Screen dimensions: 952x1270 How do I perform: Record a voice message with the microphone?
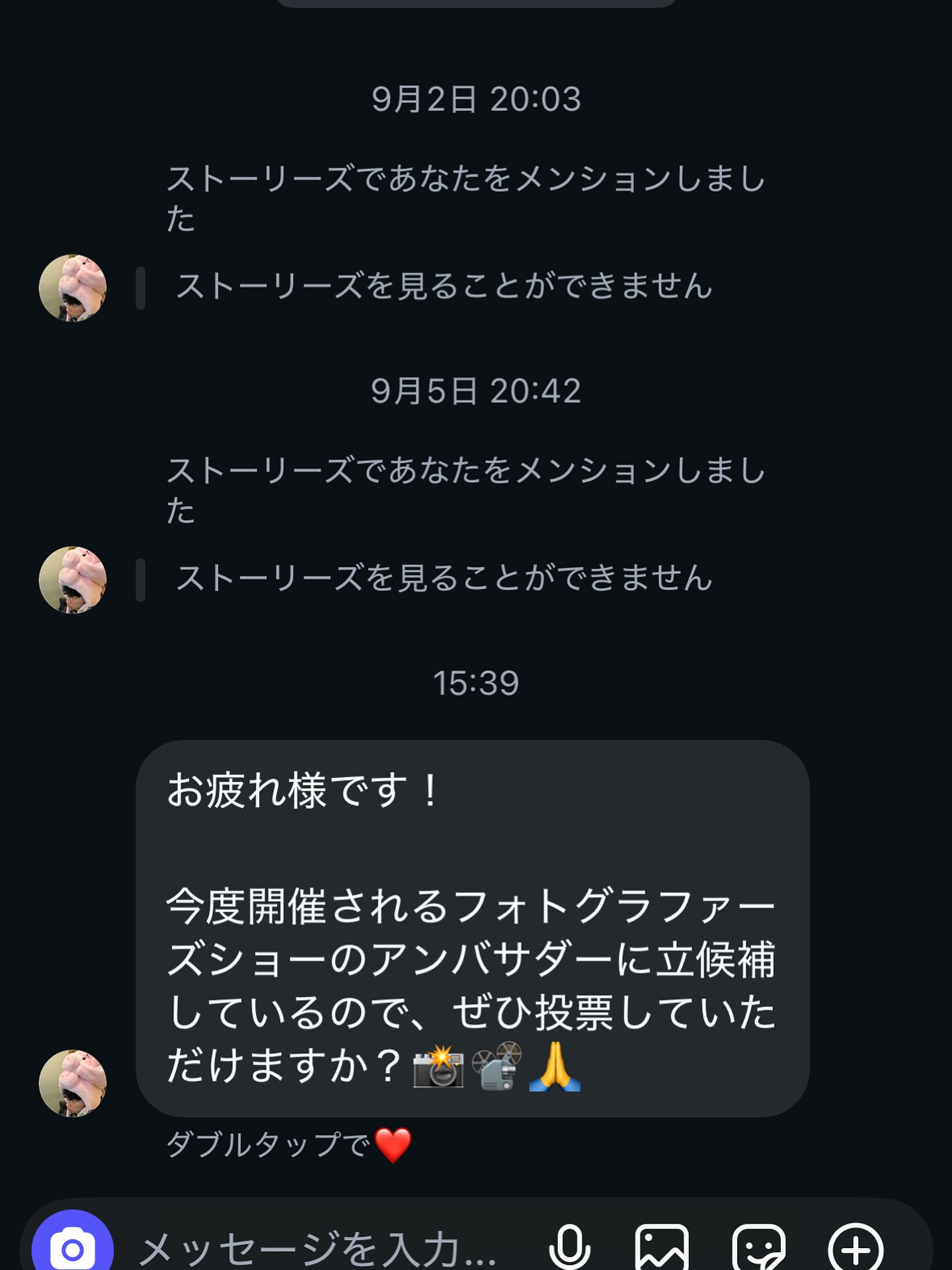click(x=569, y=1248)
